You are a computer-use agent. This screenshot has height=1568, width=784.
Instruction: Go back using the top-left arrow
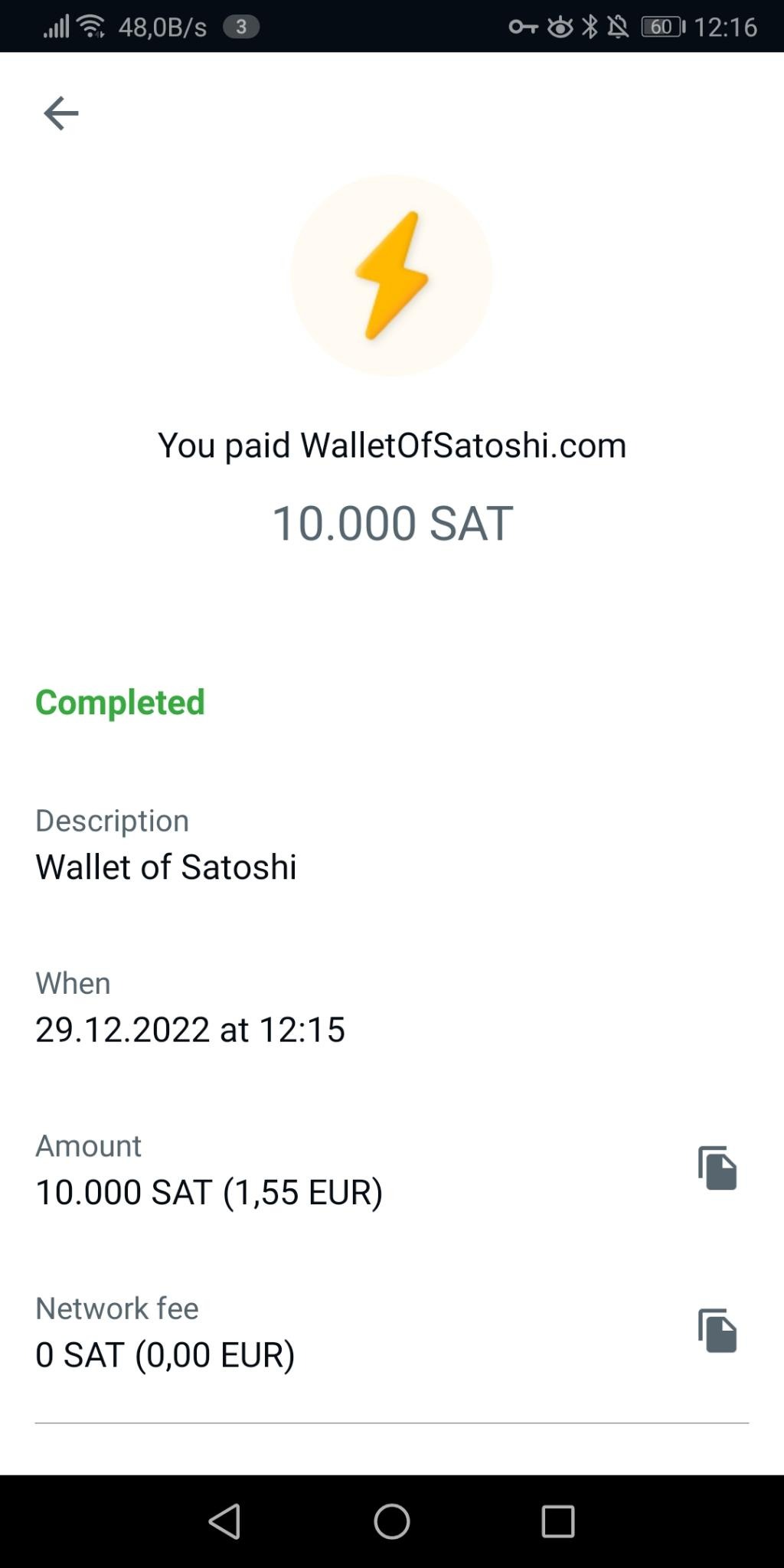(61, 113)
